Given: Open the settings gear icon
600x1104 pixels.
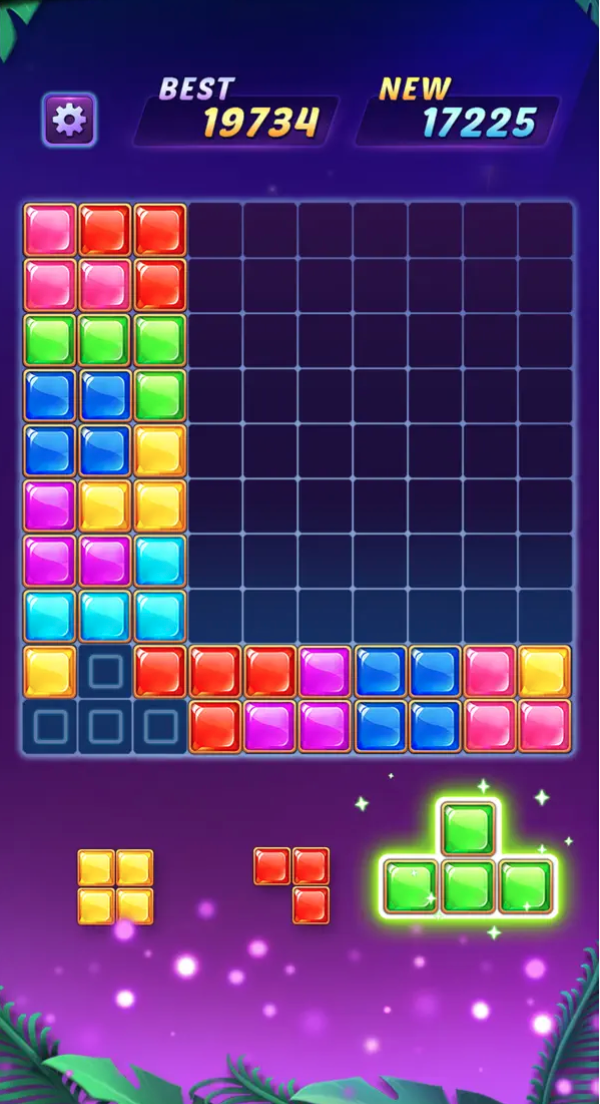Looking at the screenshot, I should pyautogui.click(x=69, y=120).
